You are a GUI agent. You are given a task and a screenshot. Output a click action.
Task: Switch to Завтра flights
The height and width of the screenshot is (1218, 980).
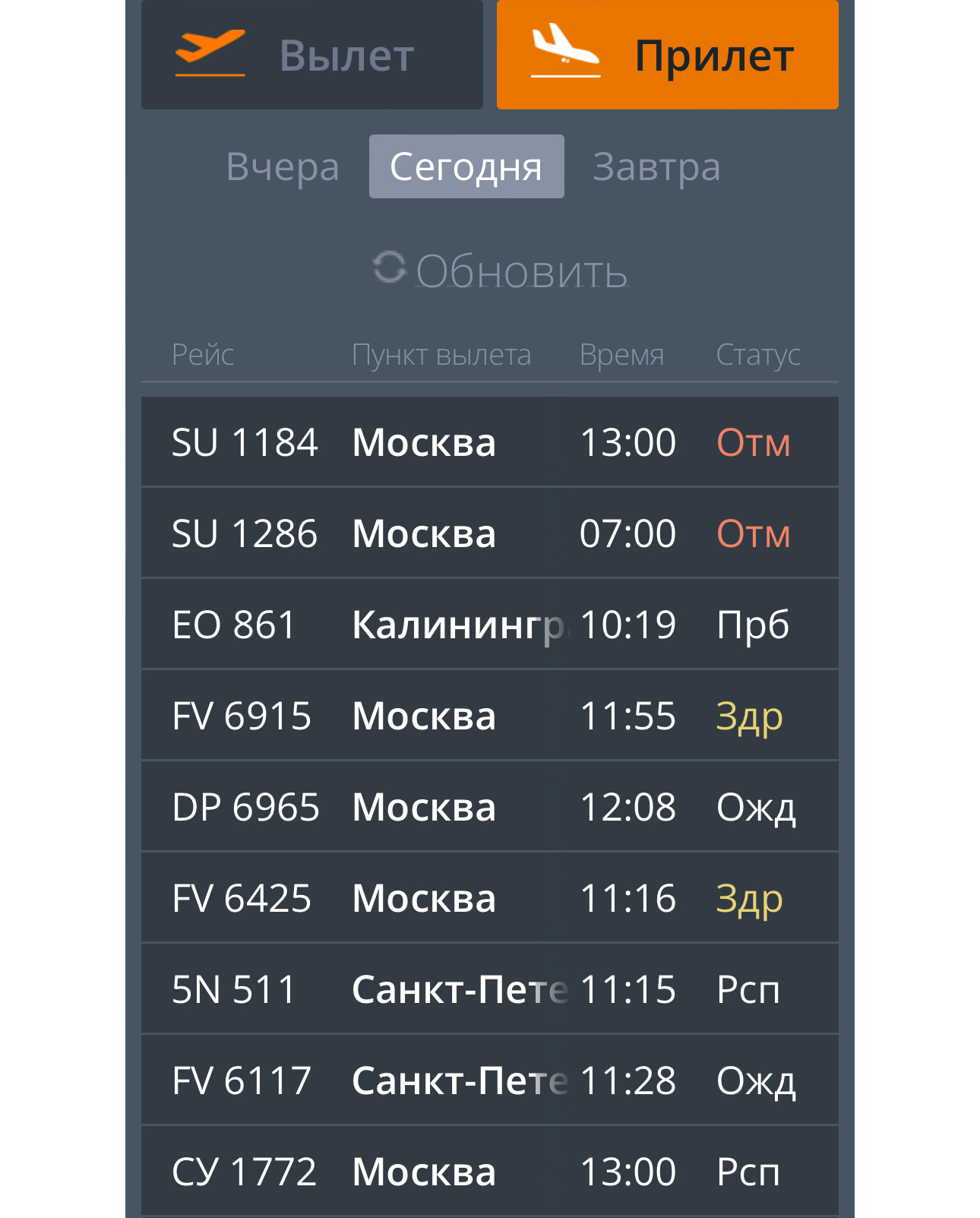(x=656, y=167)
